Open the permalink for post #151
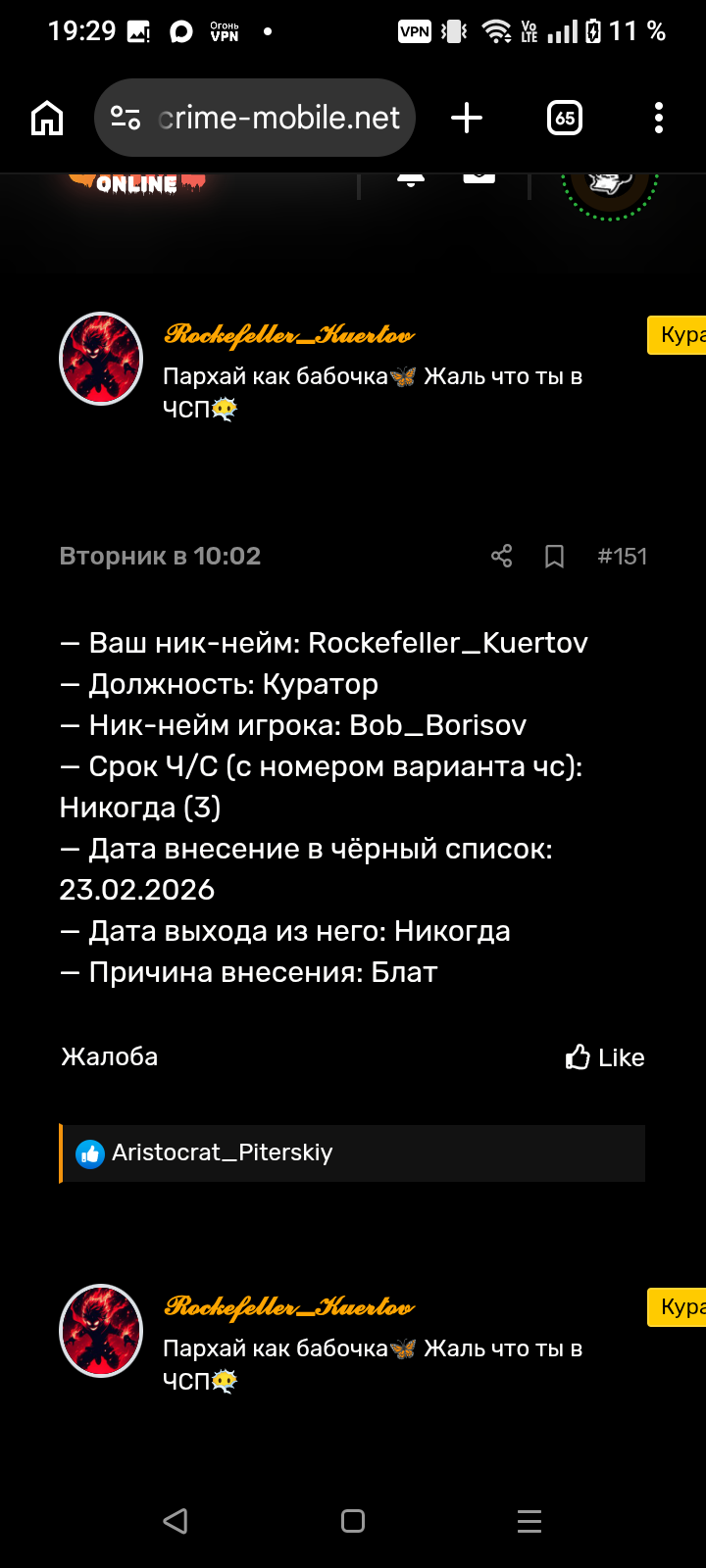The image size is (706, 1568). [x=622, y=557]
